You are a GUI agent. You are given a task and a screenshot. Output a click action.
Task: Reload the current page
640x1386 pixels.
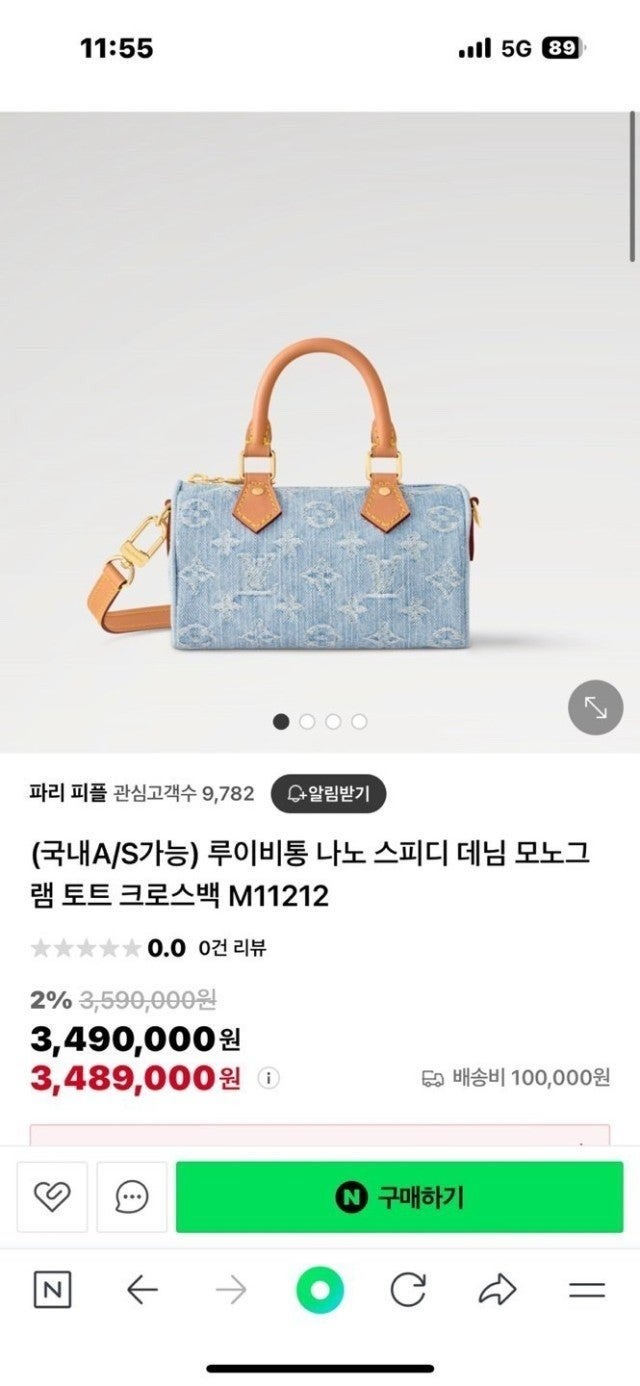pos(408,1290)
